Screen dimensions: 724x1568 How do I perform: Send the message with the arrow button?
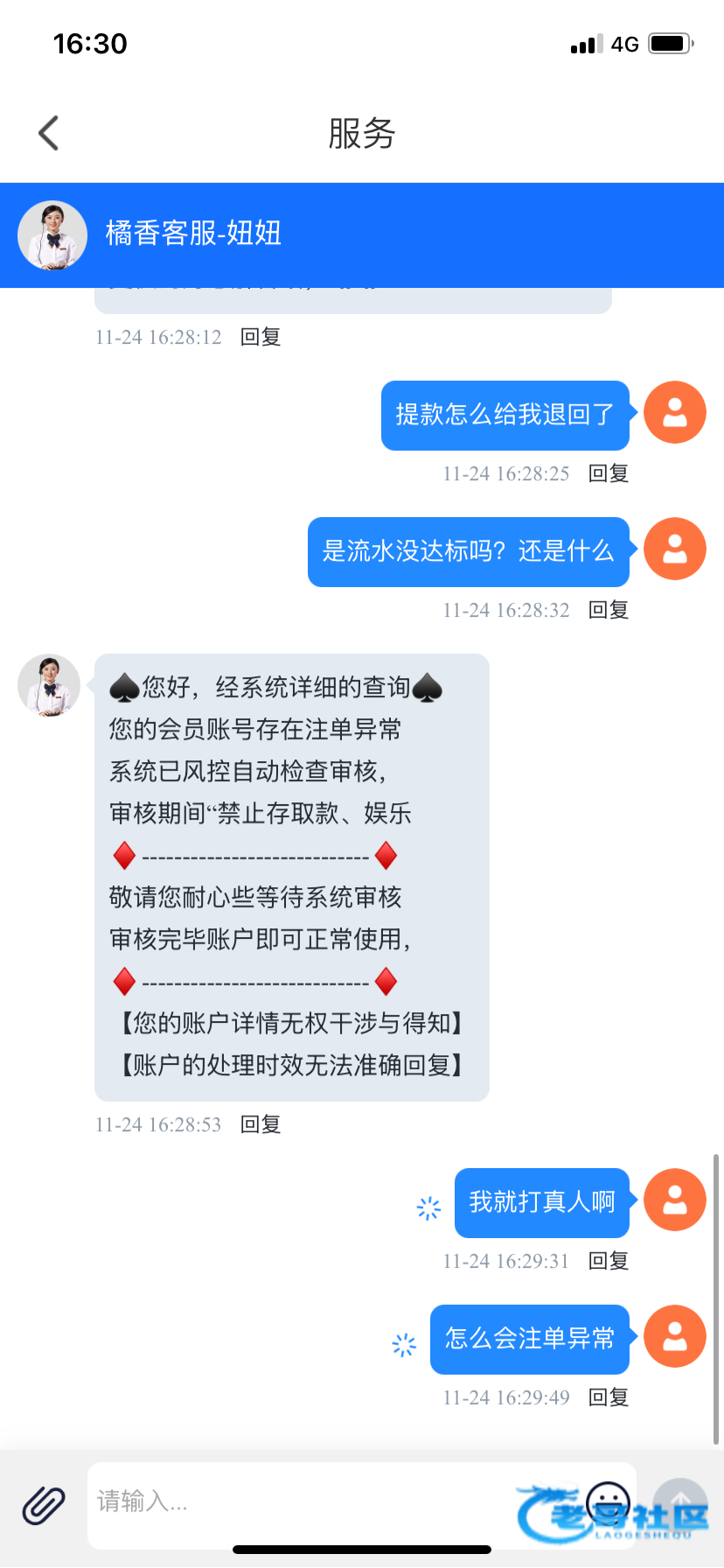tap(680, 1502)
